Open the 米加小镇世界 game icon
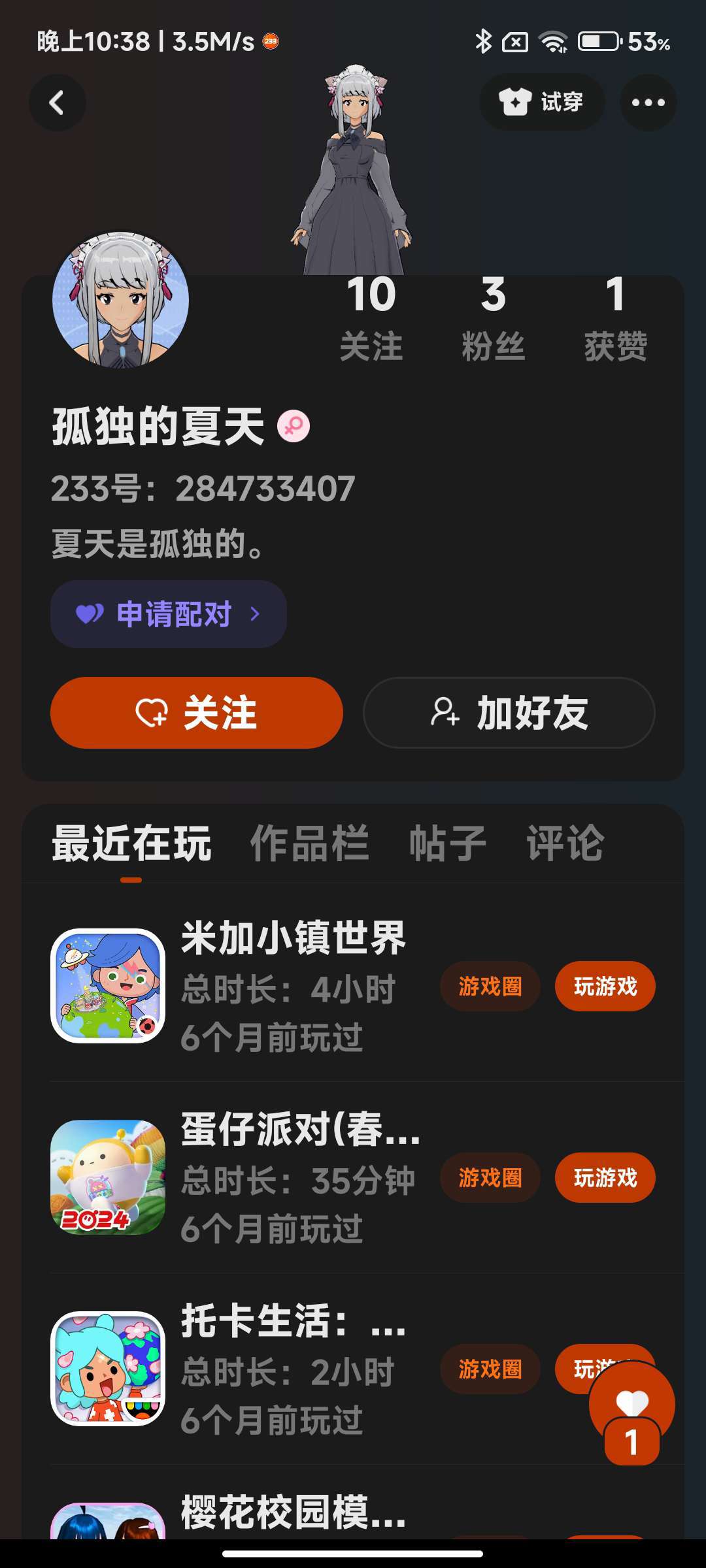Image resolution: width=706 pixels, height=1568 pixels. point(108,986)
